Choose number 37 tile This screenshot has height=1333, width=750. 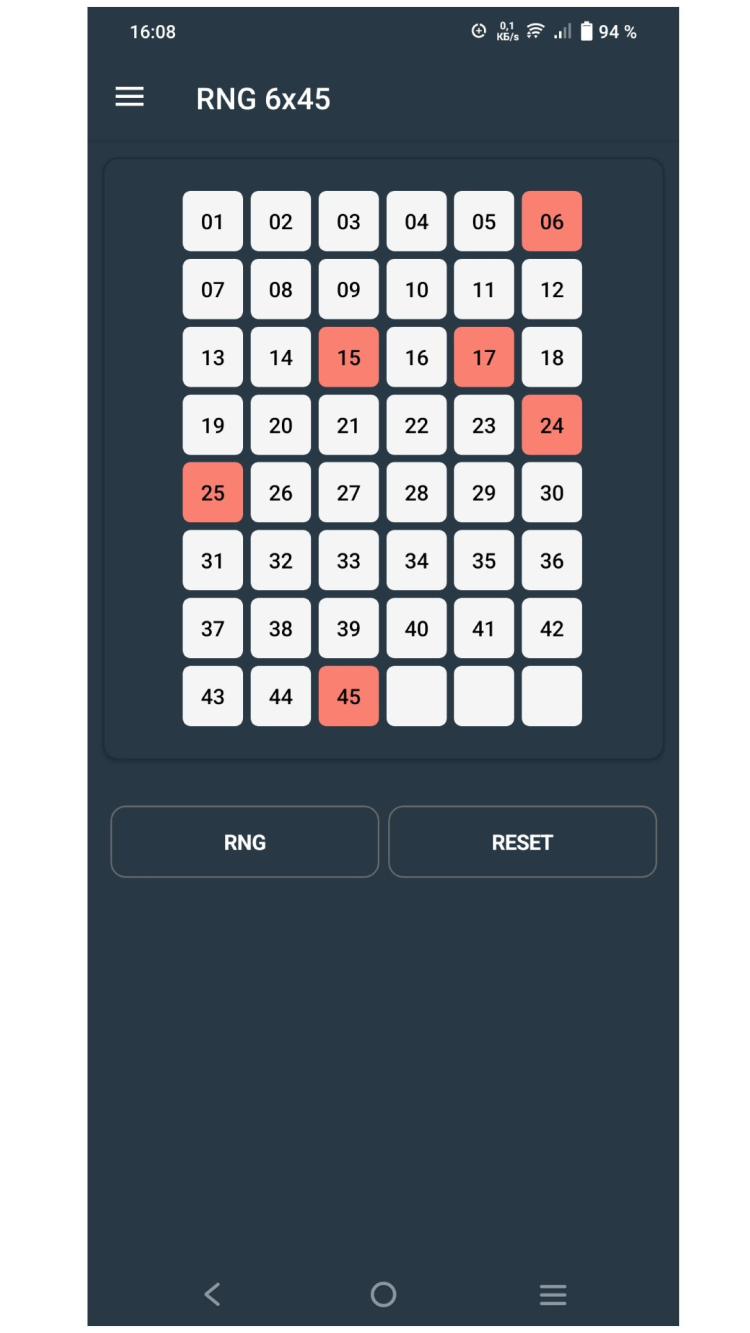pos(213,628)
